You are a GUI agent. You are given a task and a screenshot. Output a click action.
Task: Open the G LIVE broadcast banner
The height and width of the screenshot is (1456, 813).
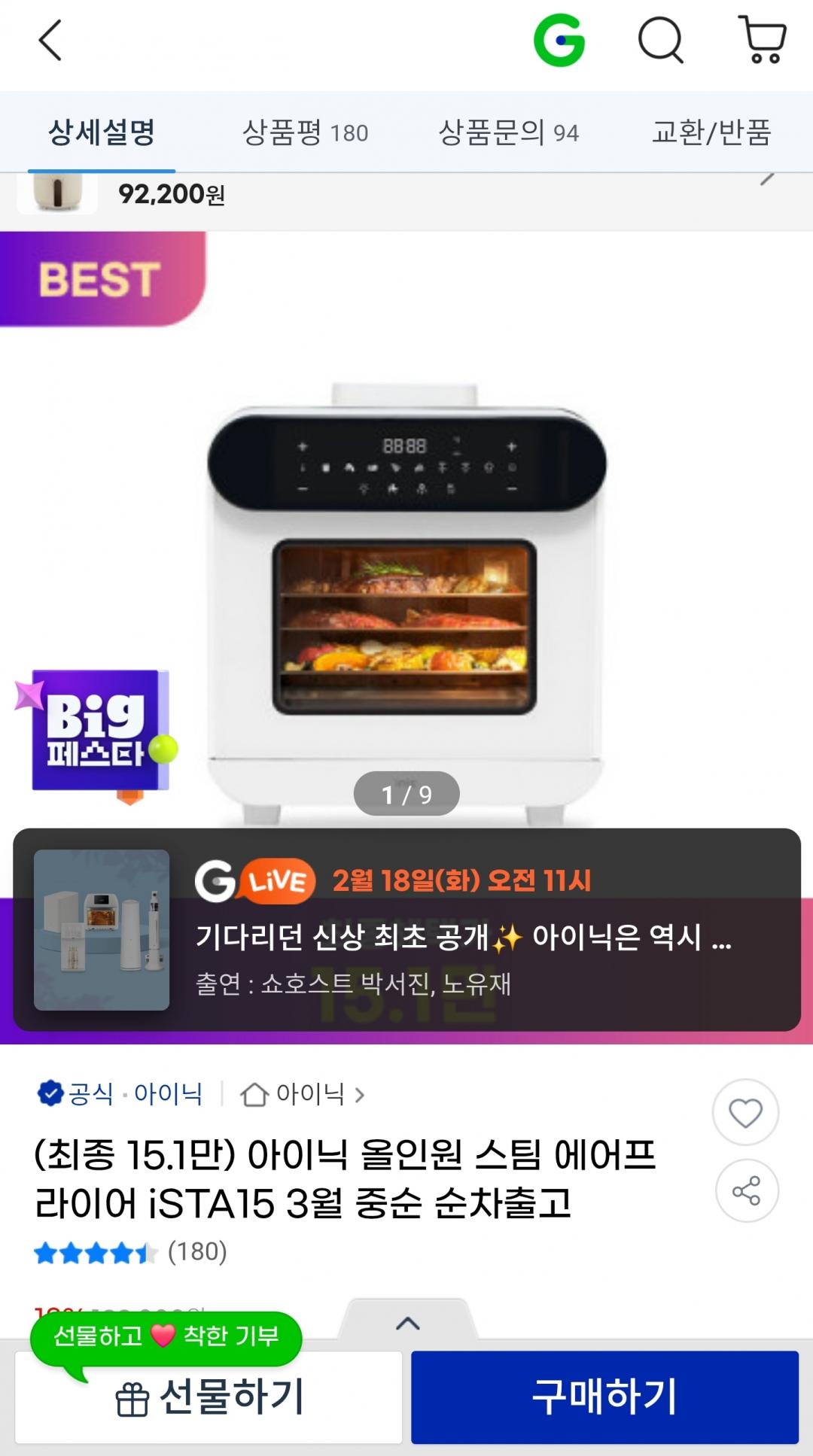[406, 929]
